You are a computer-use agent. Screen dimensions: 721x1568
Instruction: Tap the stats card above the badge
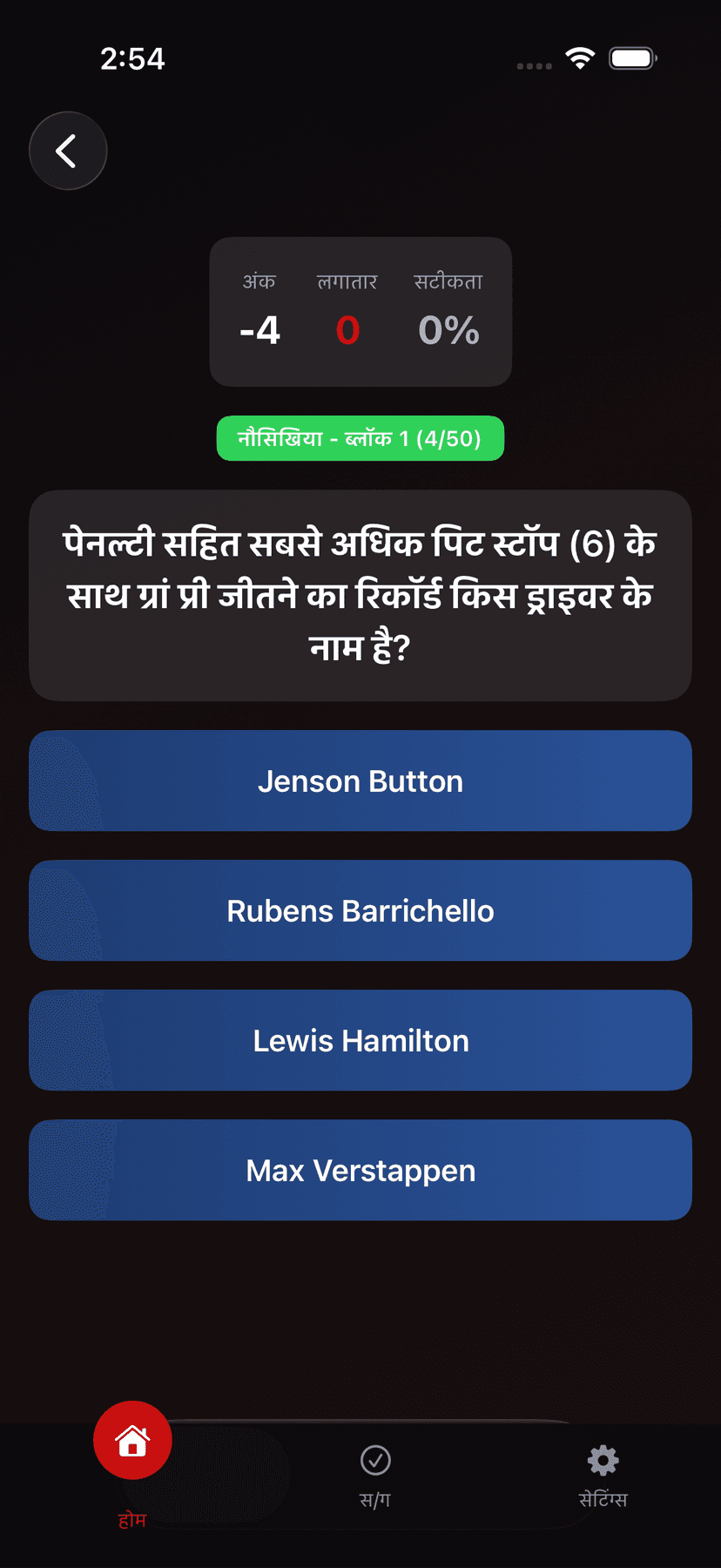(x=360, y=311)
